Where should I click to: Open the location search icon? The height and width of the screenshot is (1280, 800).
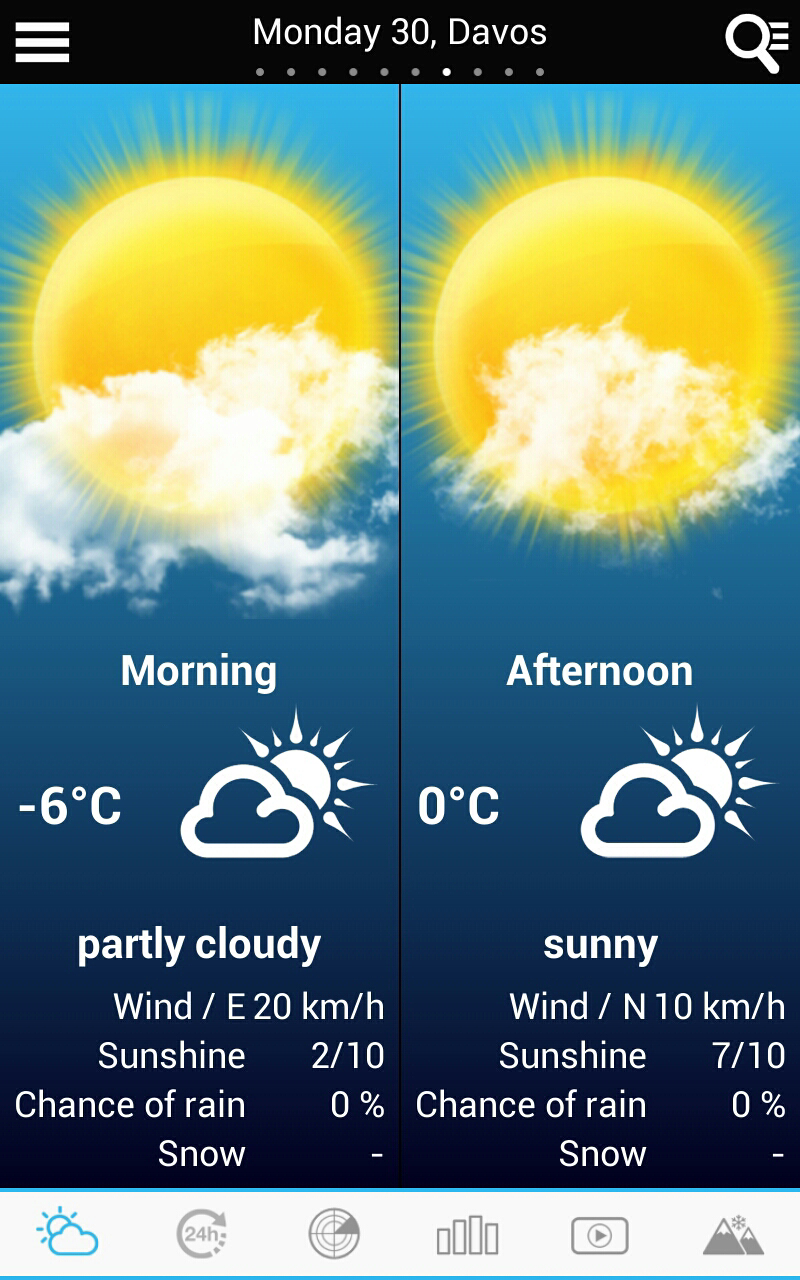756,42
